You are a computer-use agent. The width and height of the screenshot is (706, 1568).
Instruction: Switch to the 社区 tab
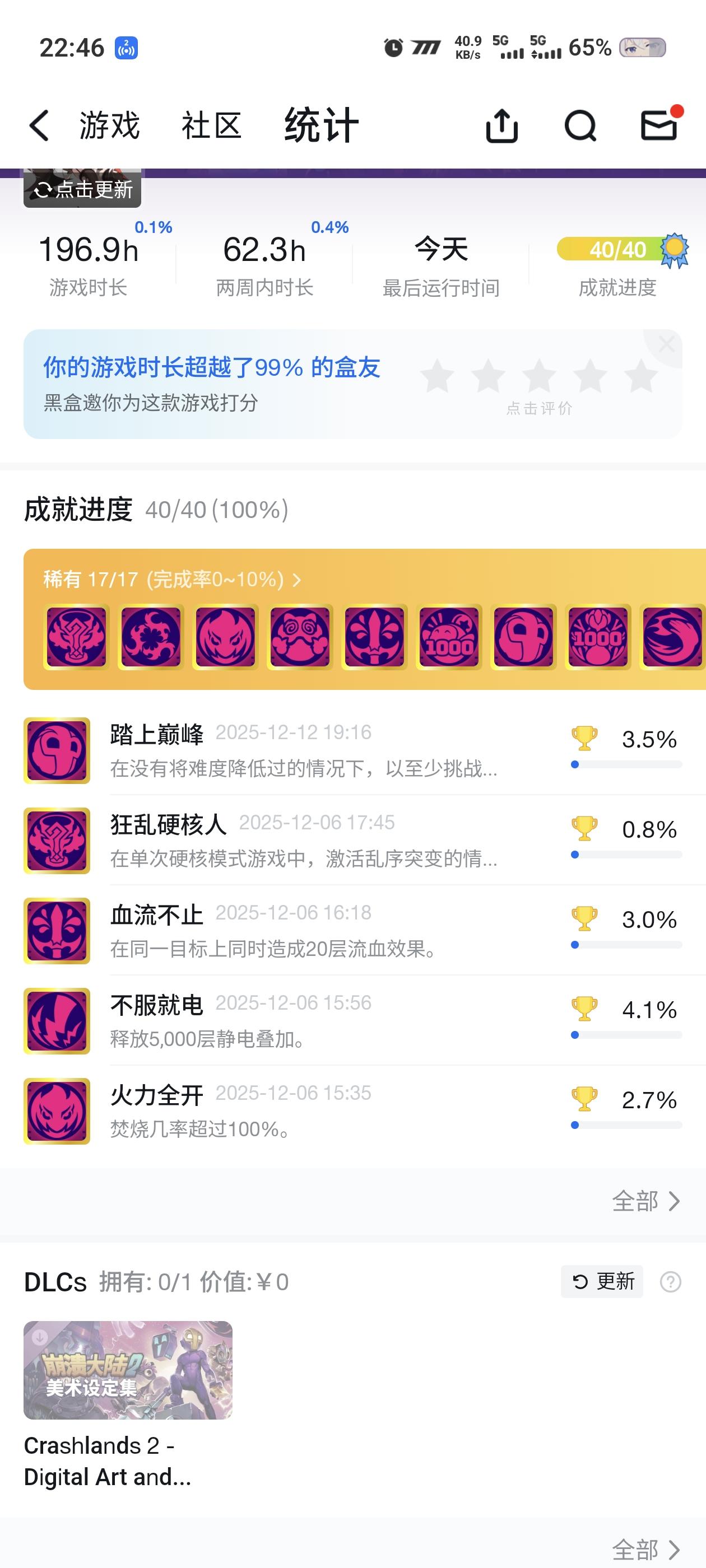point(211,126)
